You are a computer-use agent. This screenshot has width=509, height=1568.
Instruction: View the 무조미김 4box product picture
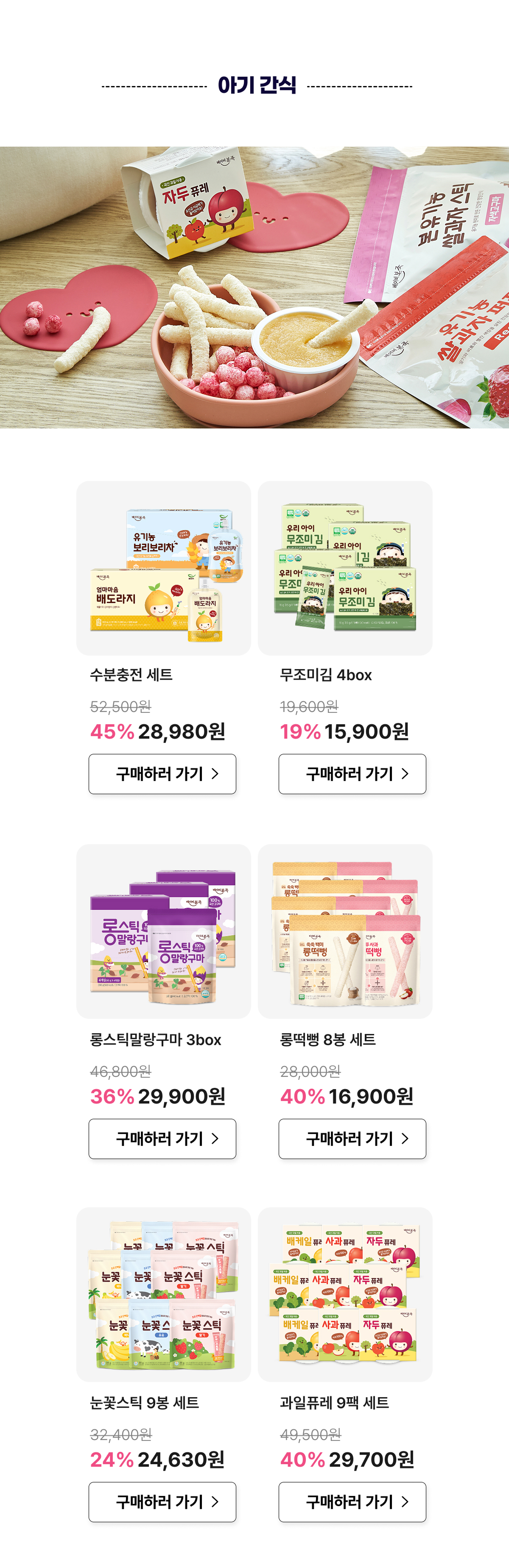point(345,568)
